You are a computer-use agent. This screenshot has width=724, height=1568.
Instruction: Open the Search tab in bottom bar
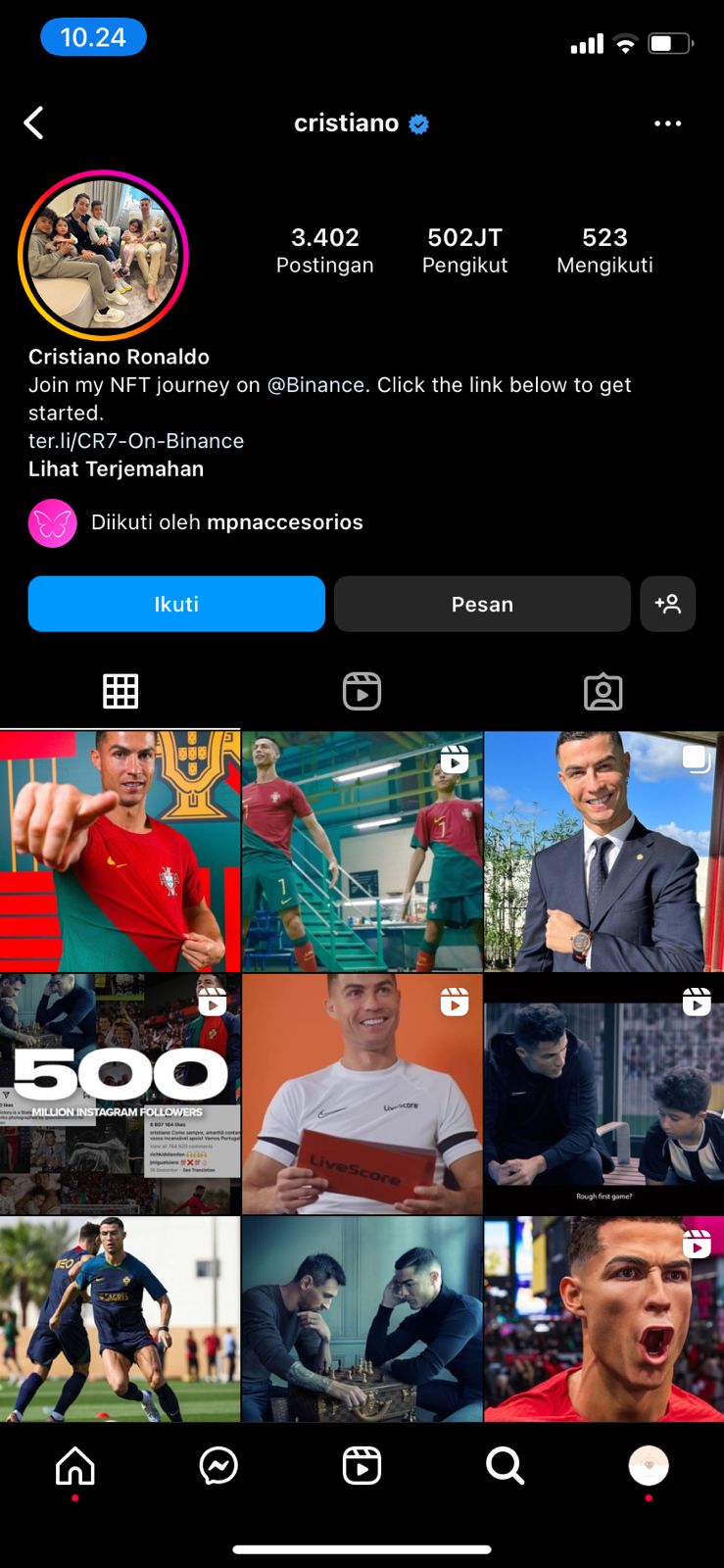coord(505,1466)
